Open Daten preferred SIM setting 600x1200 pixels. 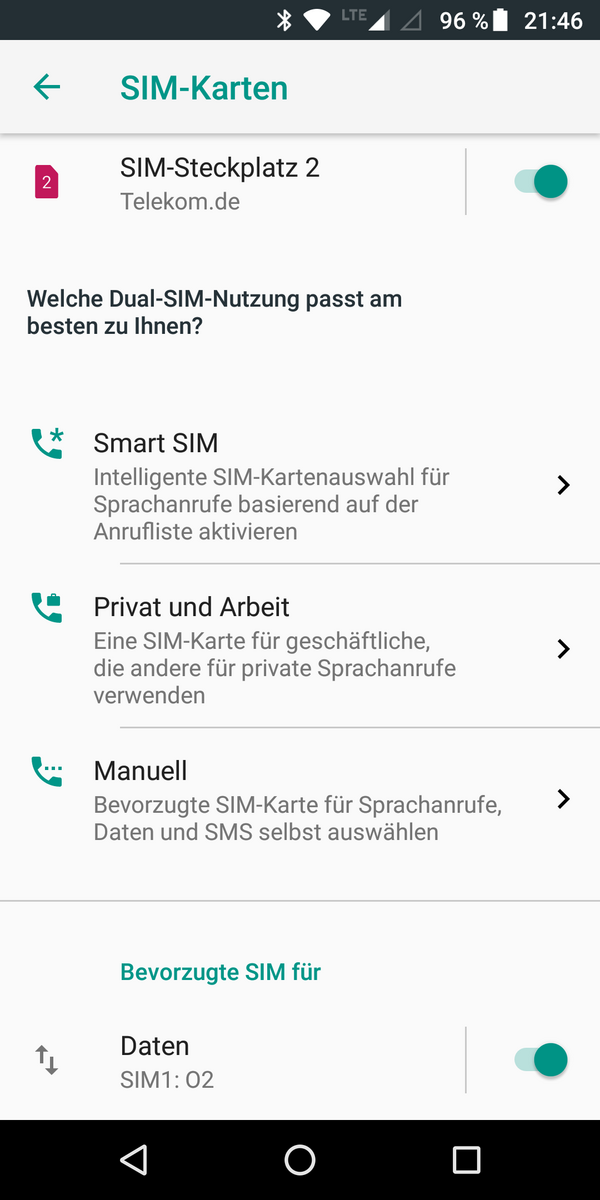point(220,1060)
